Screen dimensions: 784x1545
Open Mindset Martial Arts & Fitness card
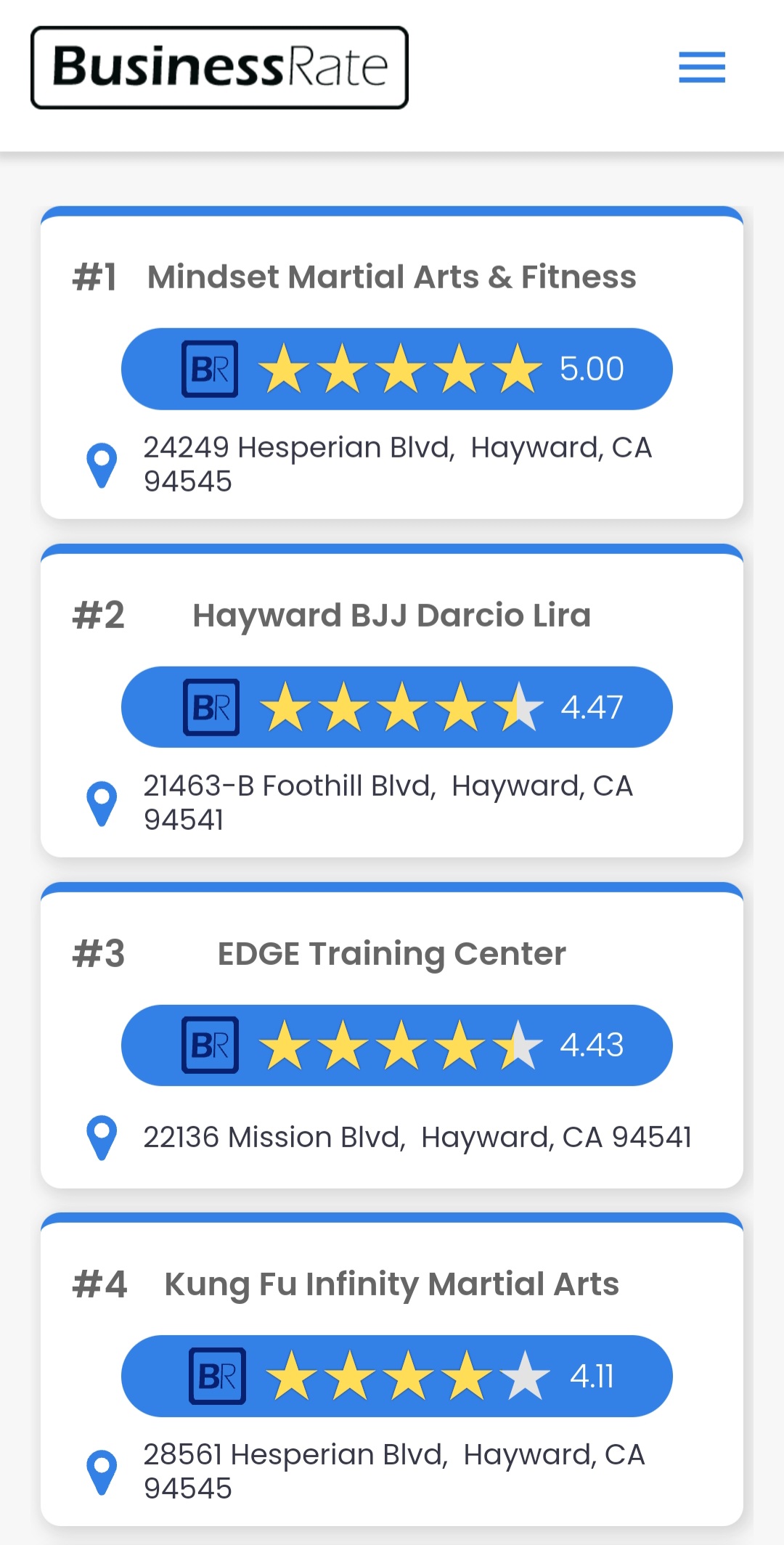pyautogui.click(x=391, y=277)
